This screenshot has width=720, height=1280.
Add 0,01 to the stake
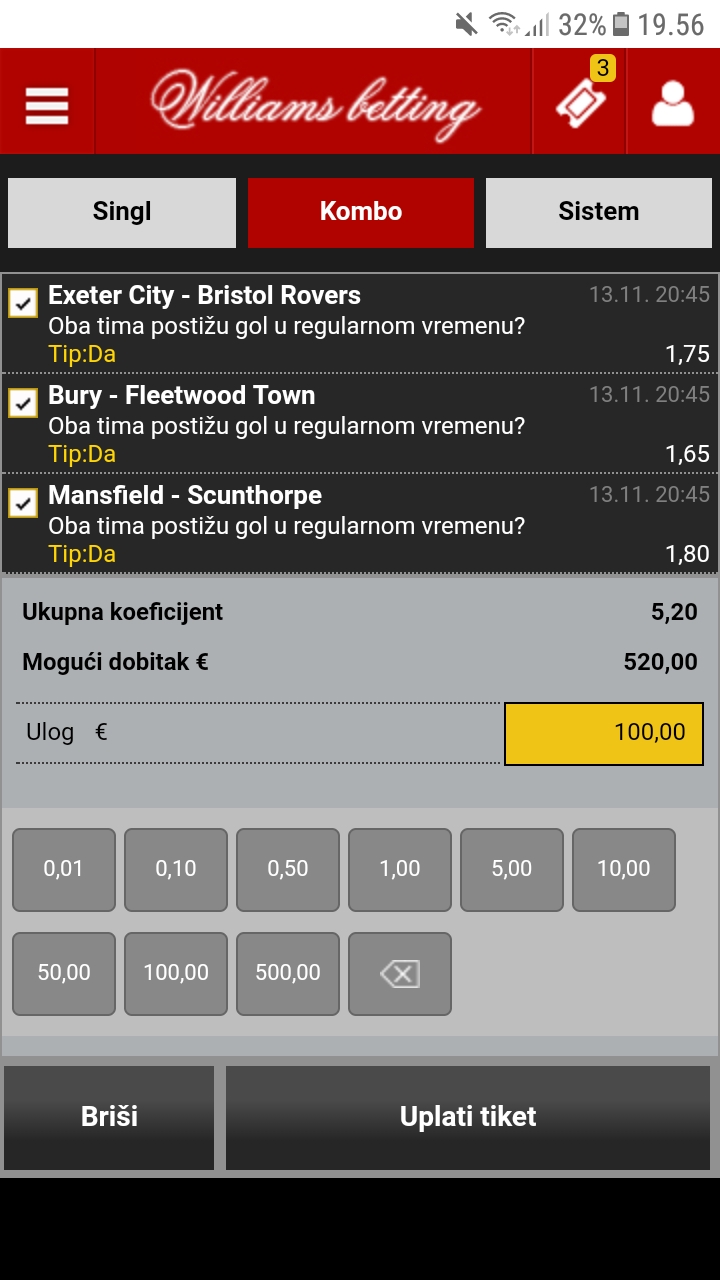(64, 870)
